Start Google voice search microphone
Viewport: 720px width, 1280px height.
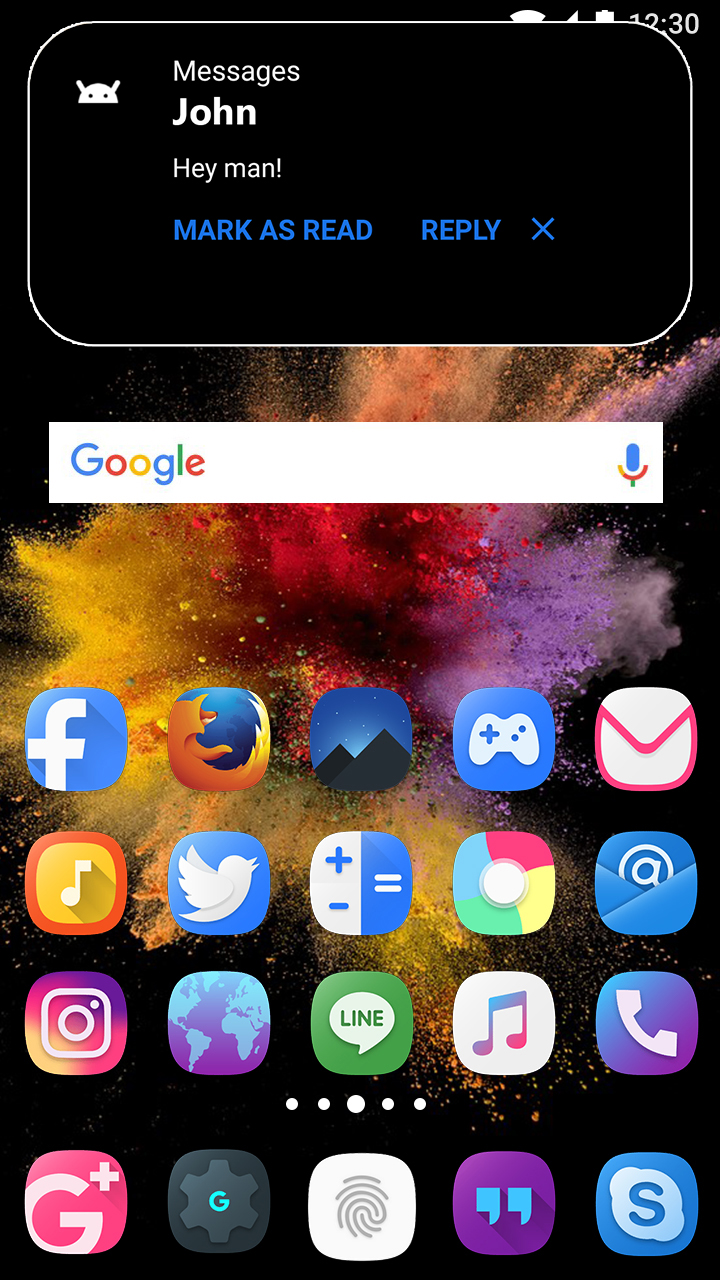[x=632, y=463]
